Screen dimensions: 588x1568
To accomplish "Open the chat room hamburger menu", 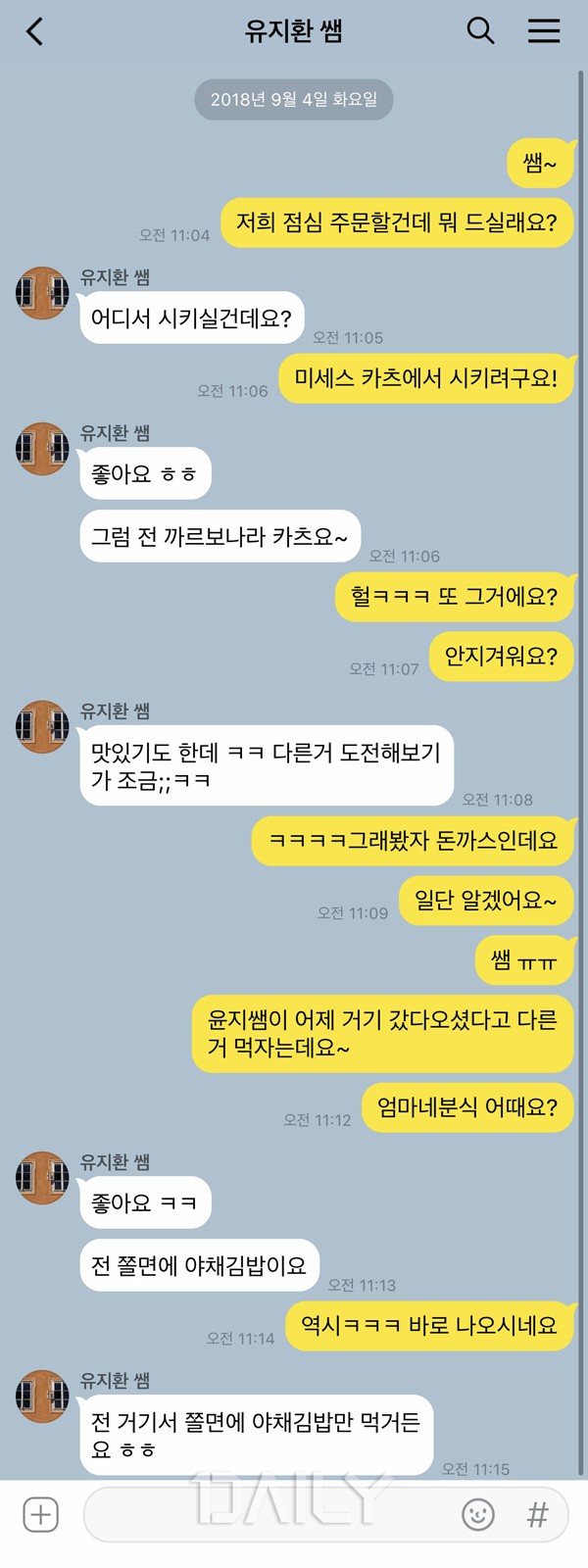I will (544, 31).
